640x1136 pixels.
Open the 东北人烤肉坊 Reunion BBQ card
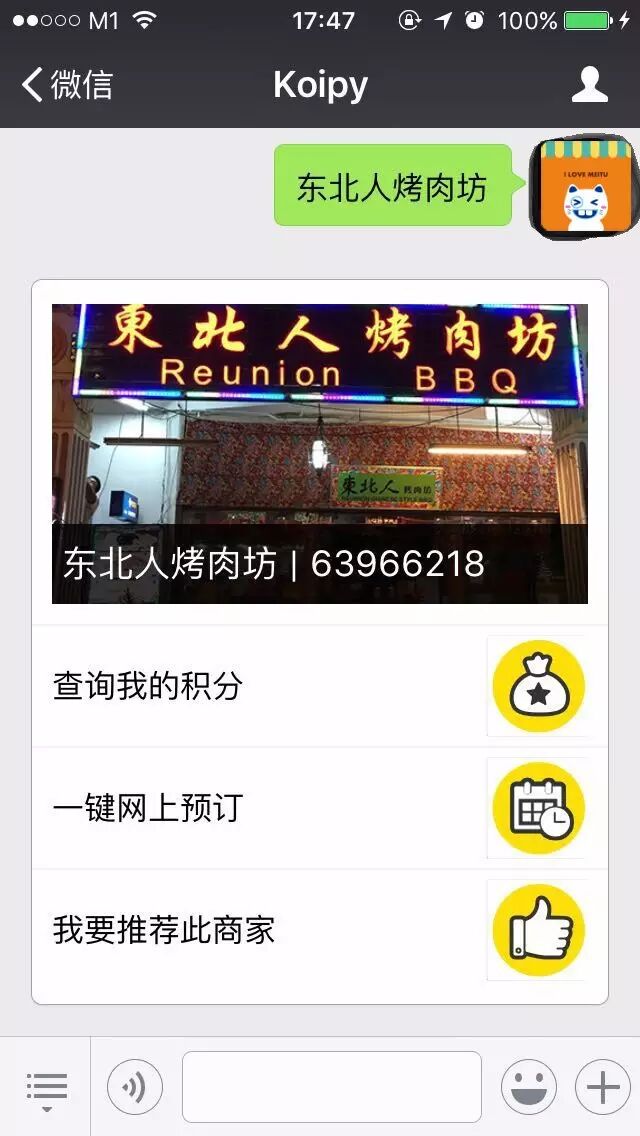[x=320, y=454]
